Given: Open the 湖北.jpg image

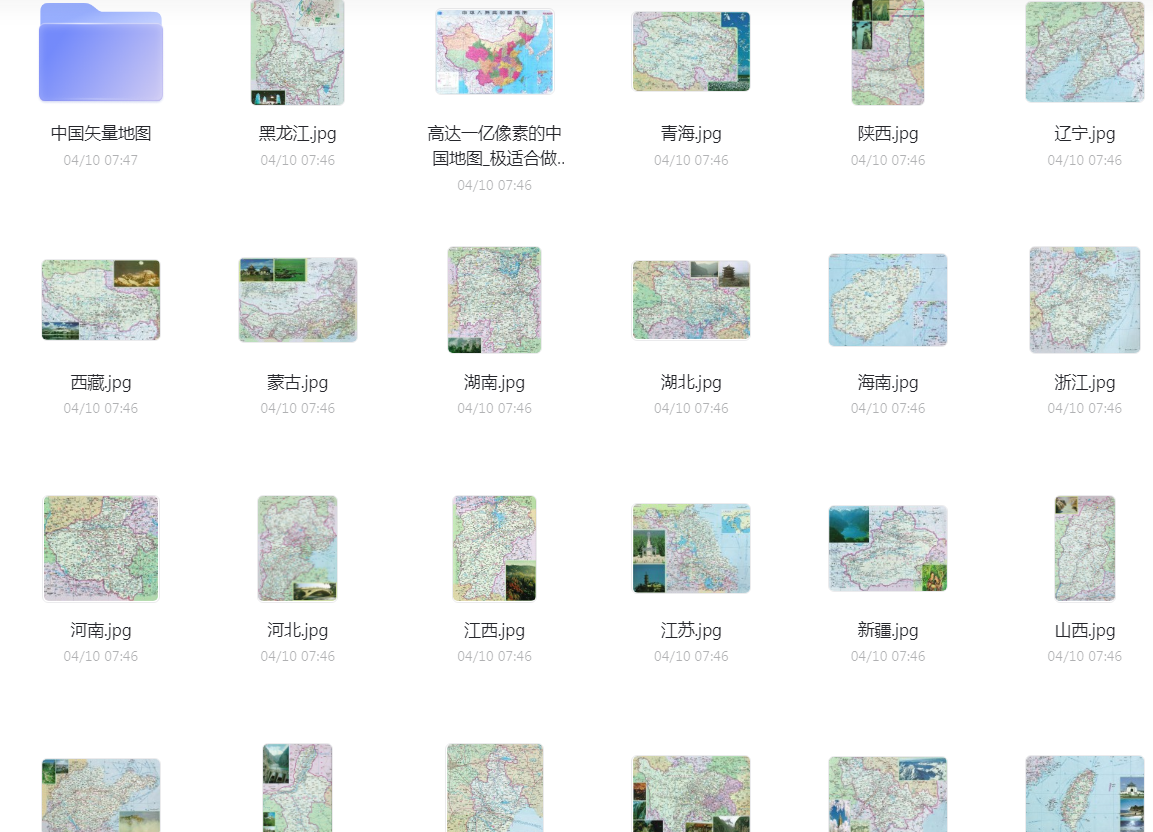Looking at the screenshot, I should [x=691, y=300].
